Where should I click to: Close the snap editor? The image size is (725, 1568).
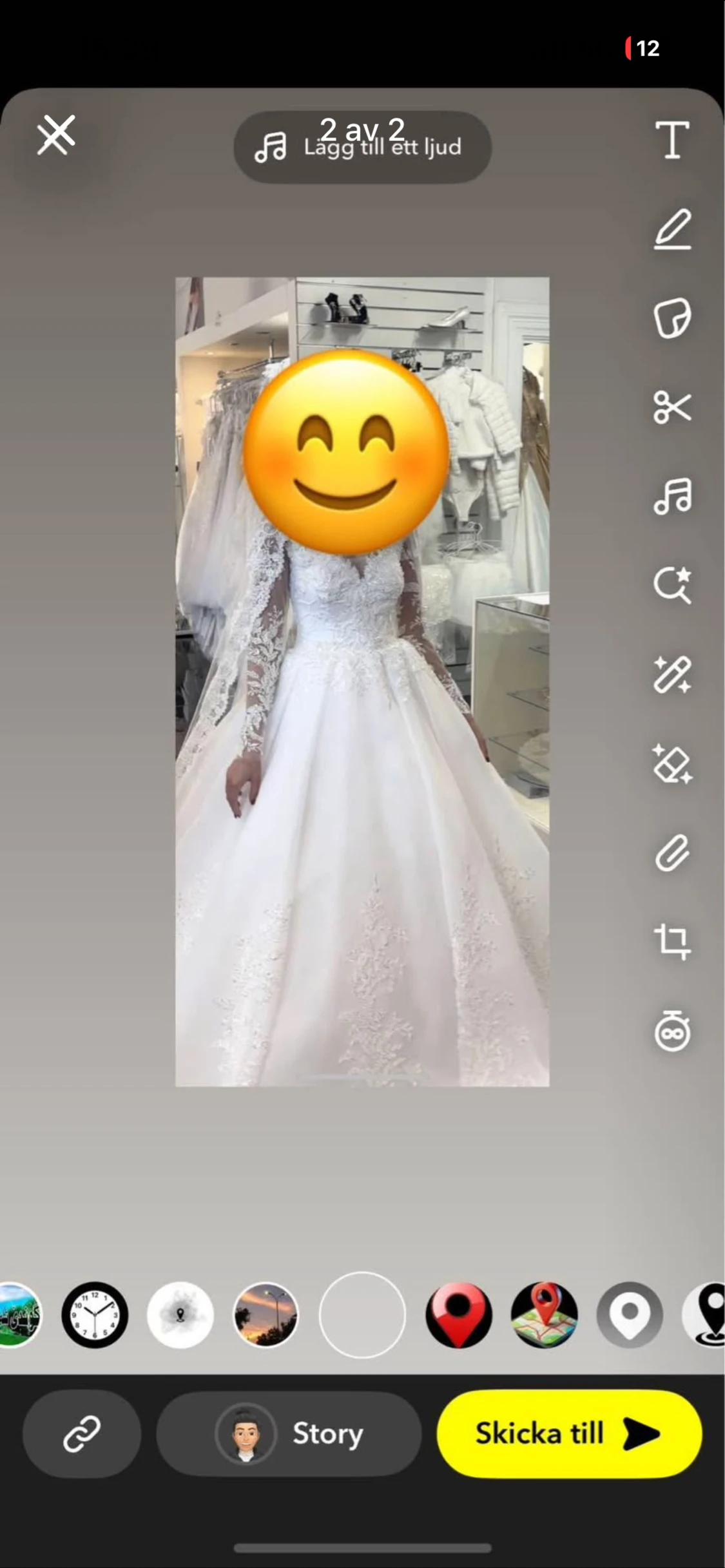coord(56,135)
